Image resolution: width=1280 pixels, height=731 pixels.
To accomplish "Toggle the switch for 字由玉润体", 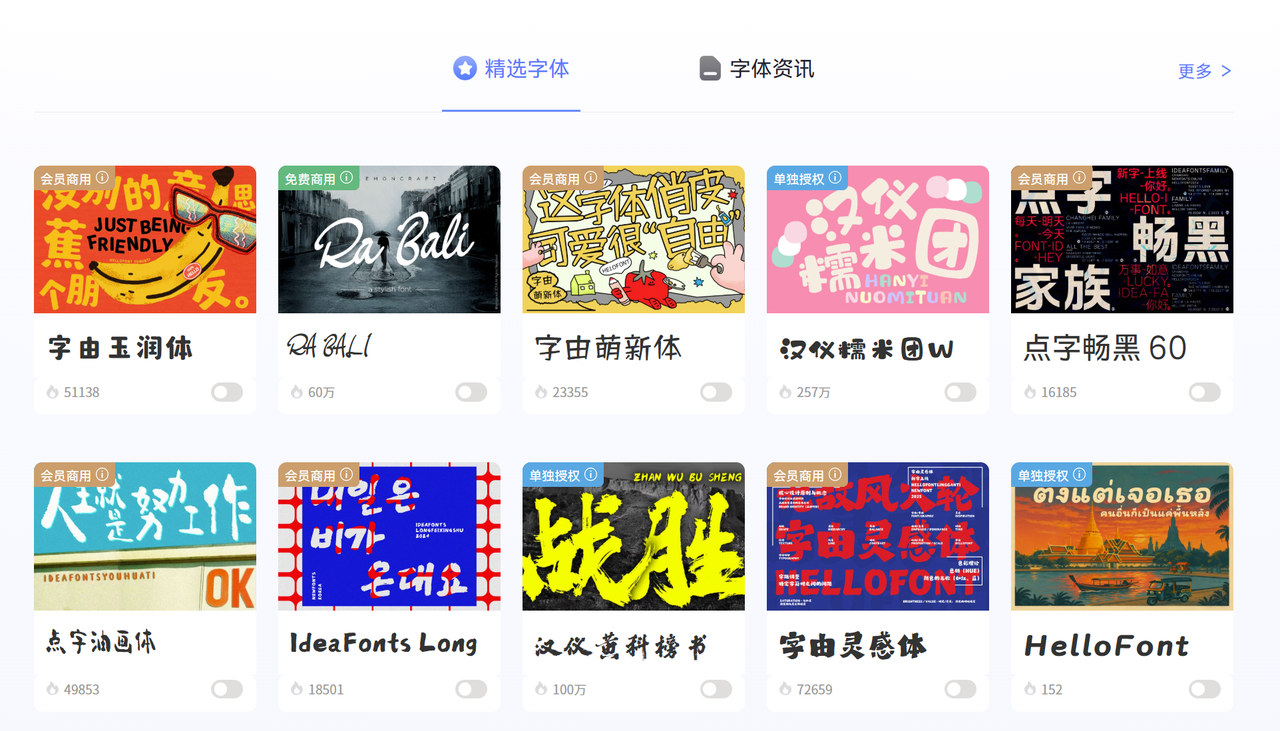I will click(x=227, y=392).
